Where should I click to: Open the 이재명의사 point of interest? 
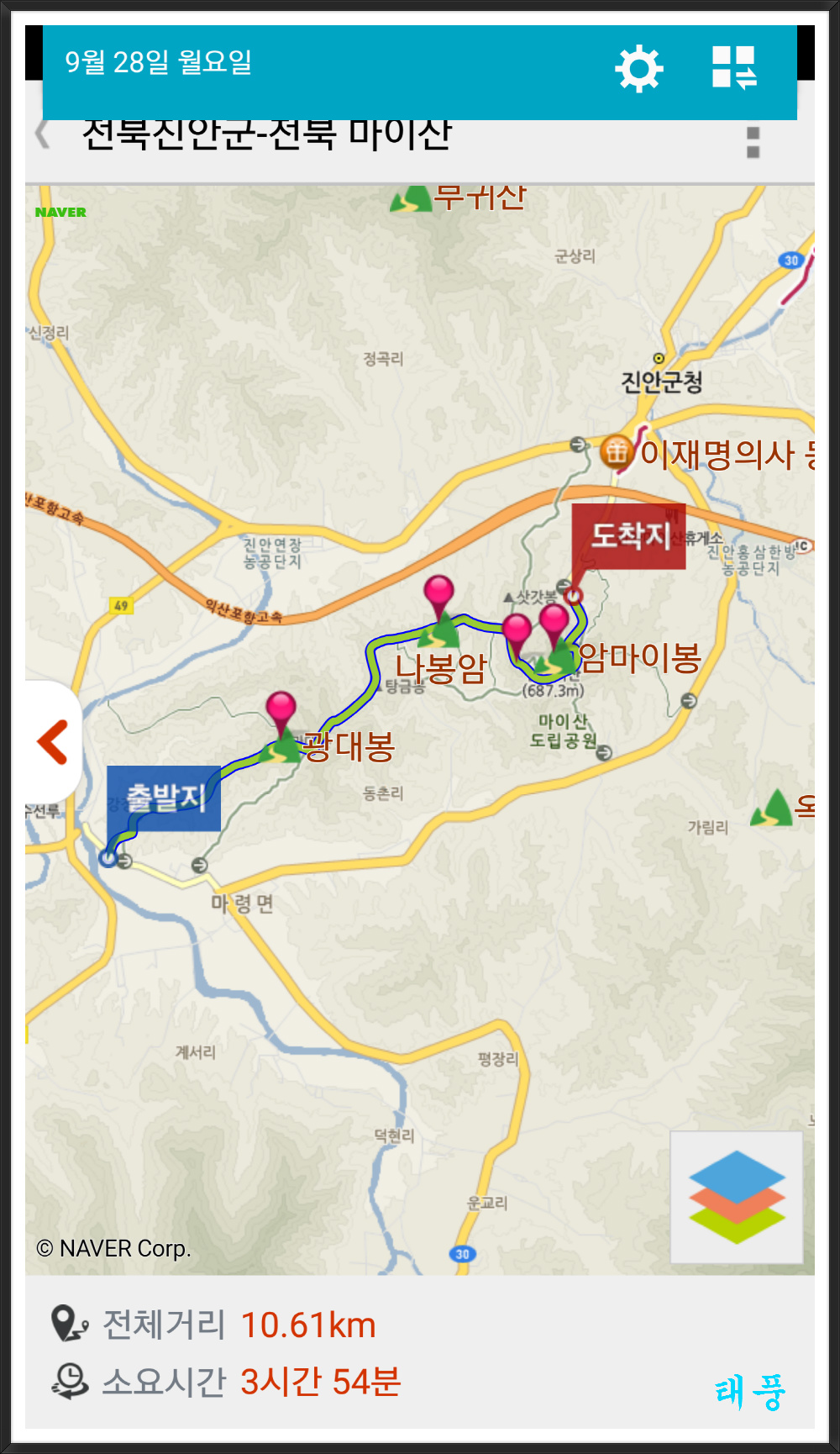(616, 452)
